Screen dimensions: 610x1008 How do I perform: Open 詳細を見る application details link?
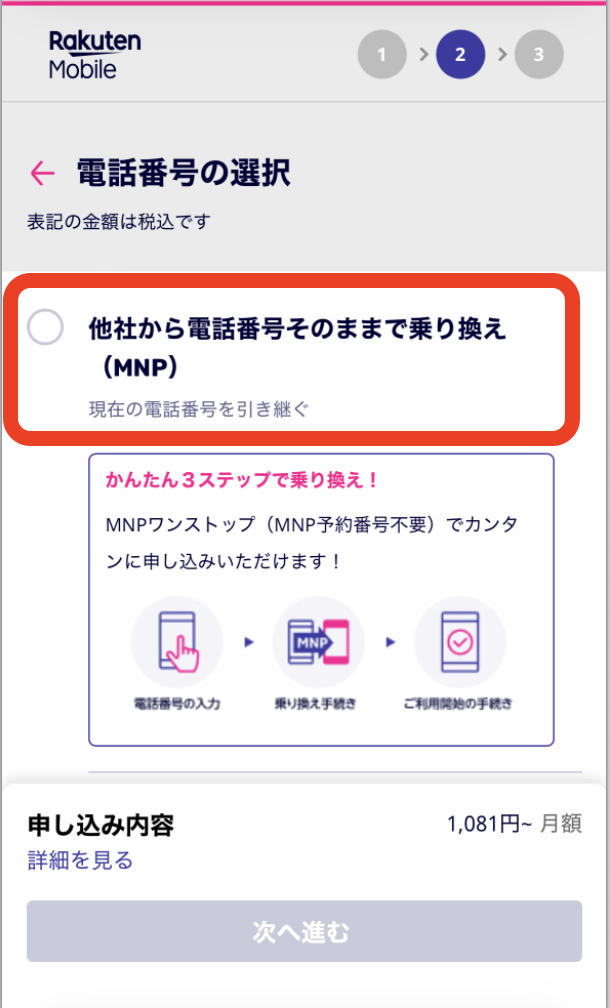coord(80,861)
